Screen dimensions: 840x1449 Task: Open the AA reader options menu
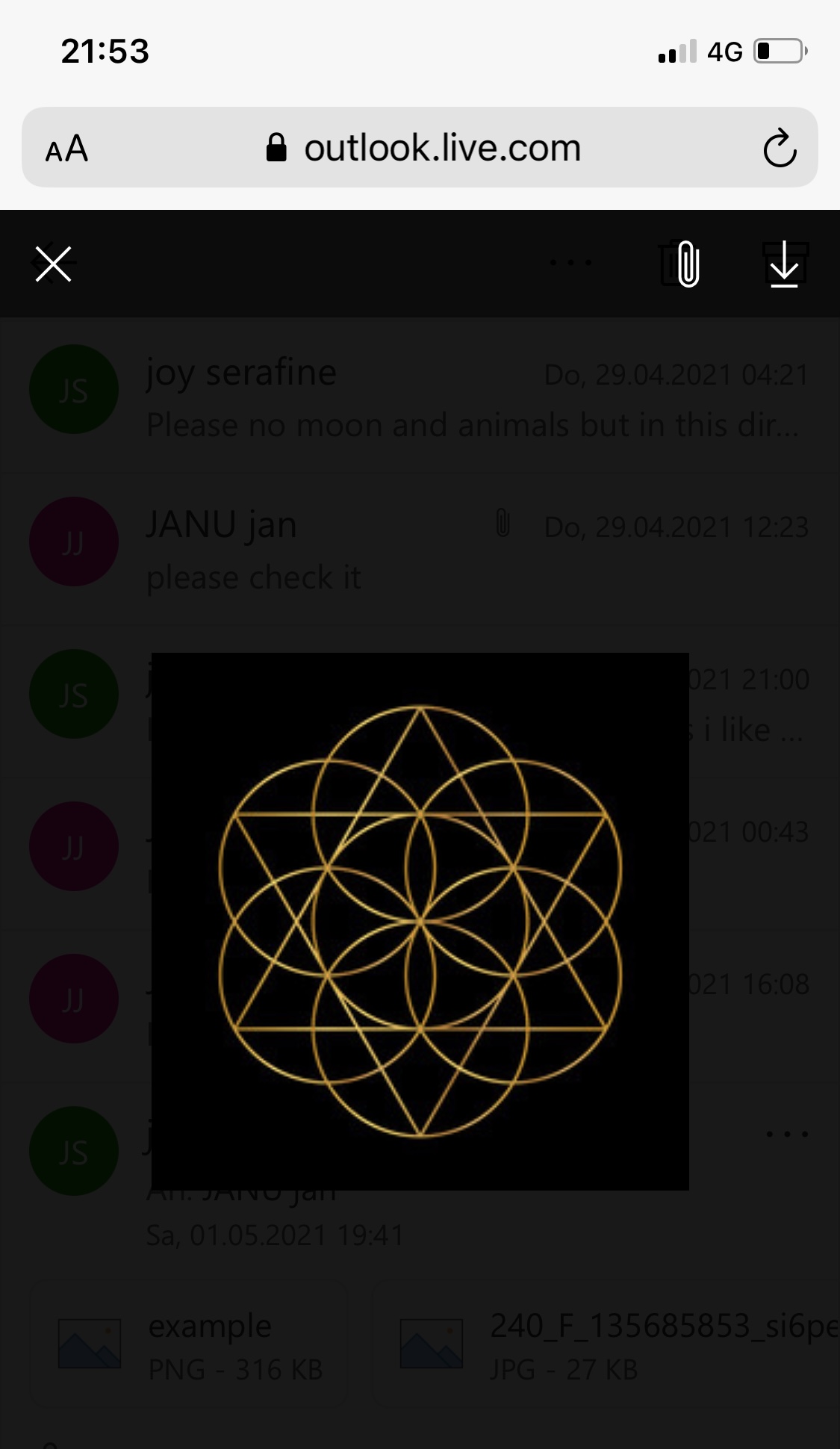tap(66, 149)
